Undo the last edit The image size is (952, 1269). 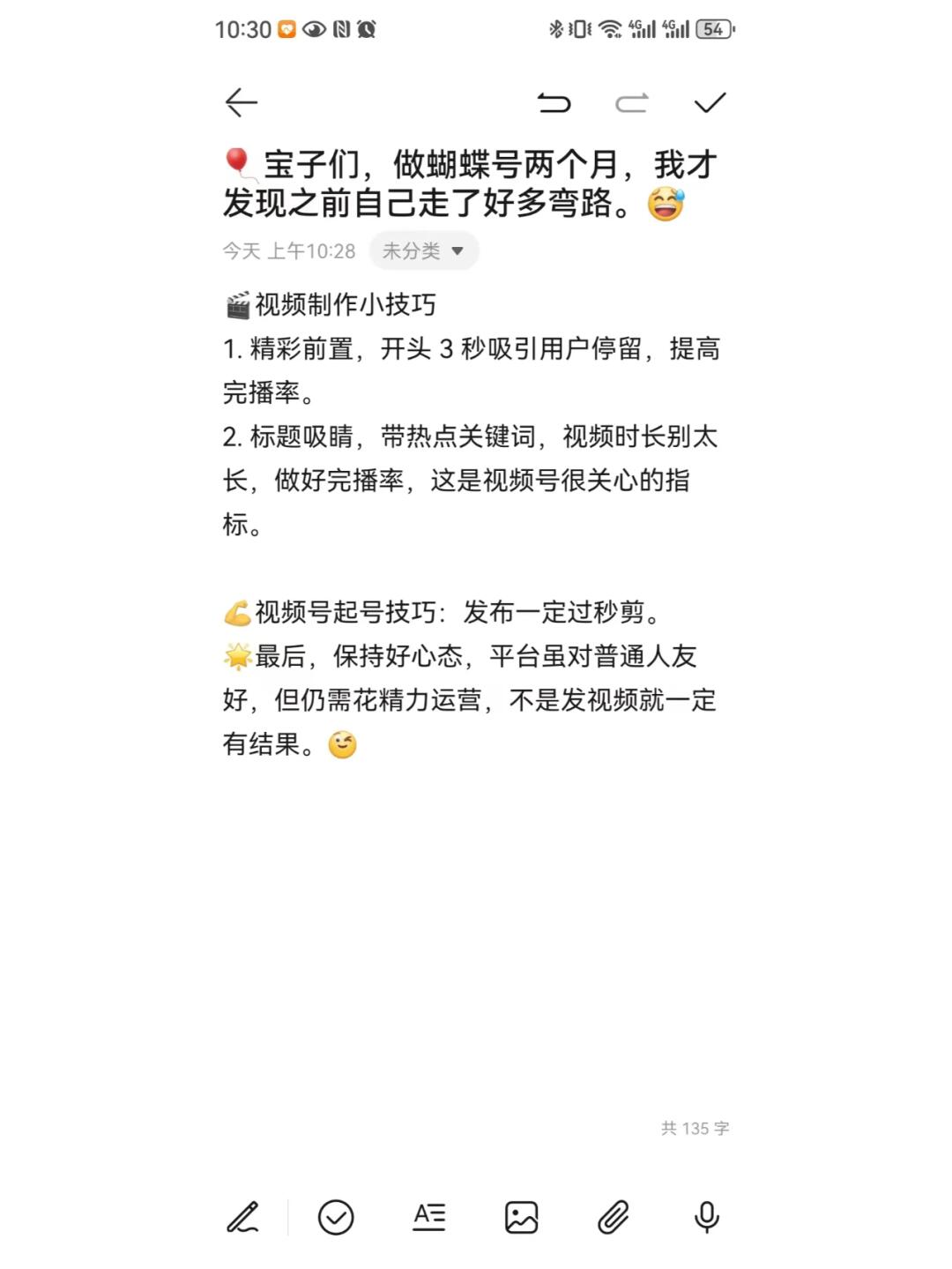pos(554,103)
